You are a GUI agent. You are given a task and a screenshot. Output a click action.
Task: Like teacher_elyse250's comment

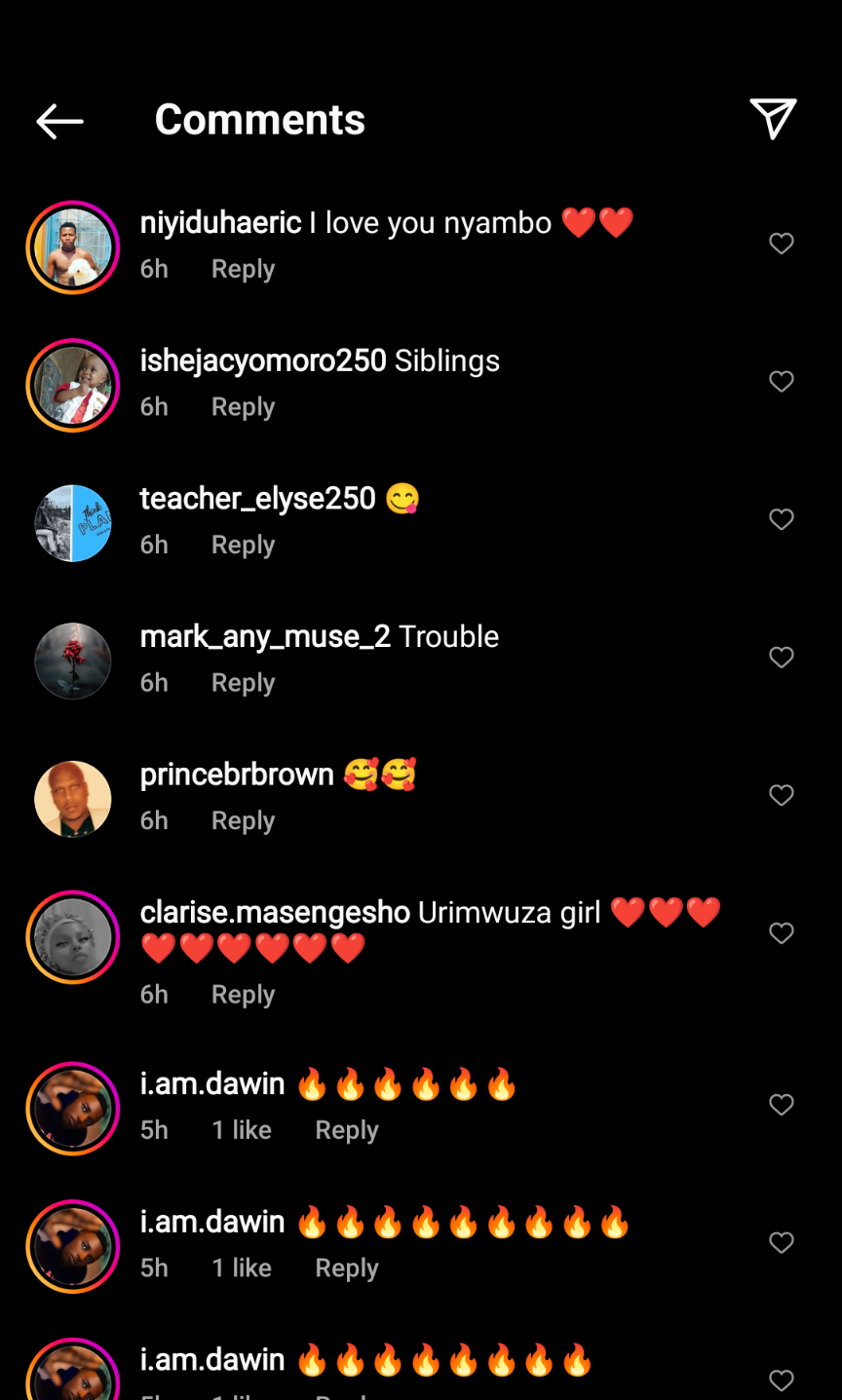point(782,519)
